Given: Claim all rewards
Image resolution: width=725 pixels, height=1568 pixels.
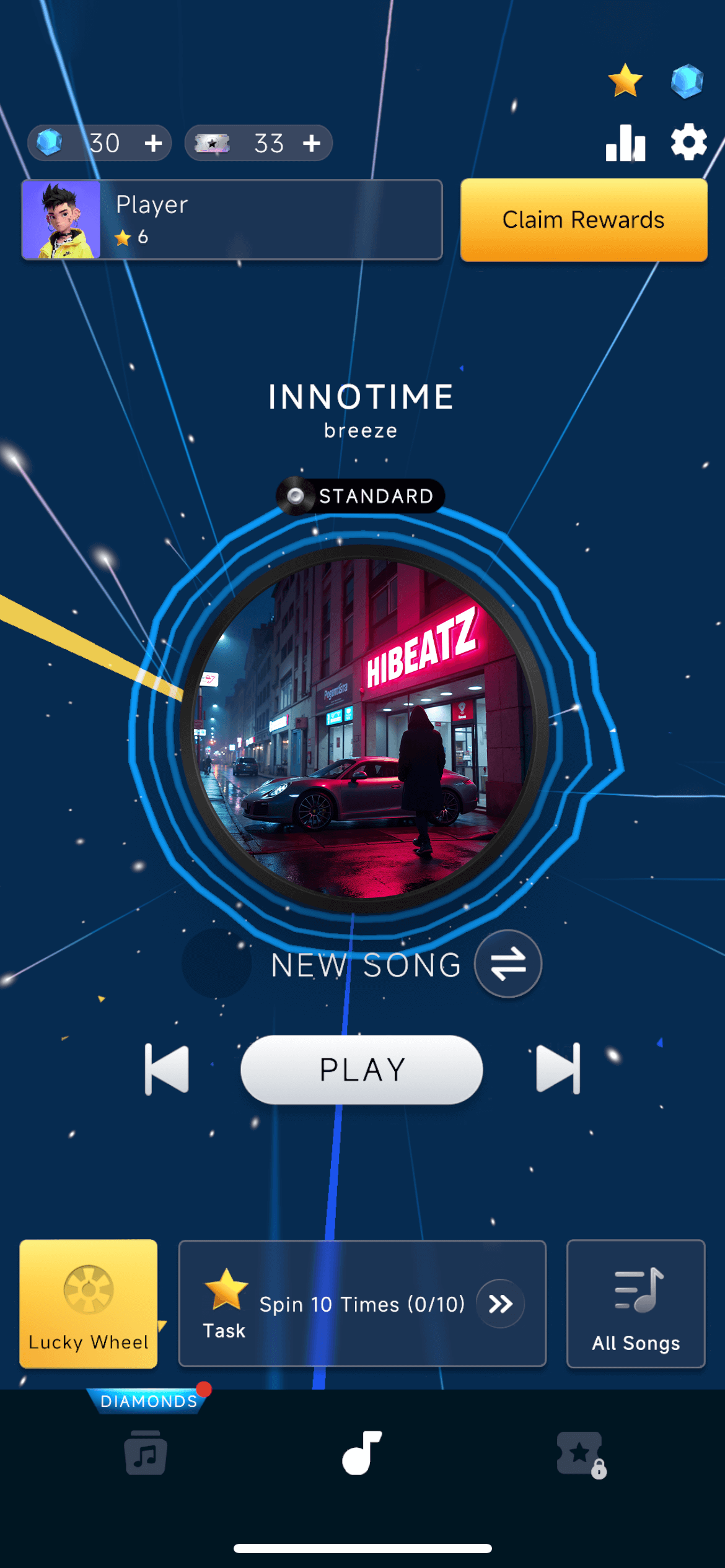Looking at the screenshot, I should 583,220.
